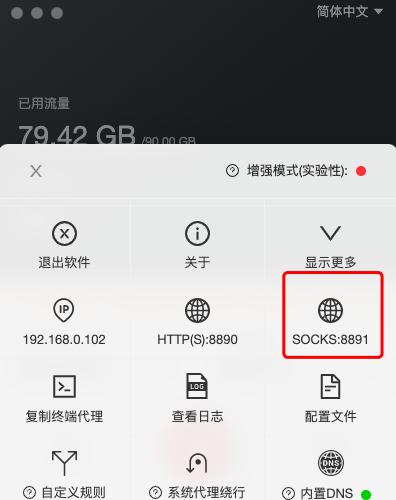Viewport: 396px width, 500px height.
Task: Select 退出软件 to quit the app
Action: 64,245
